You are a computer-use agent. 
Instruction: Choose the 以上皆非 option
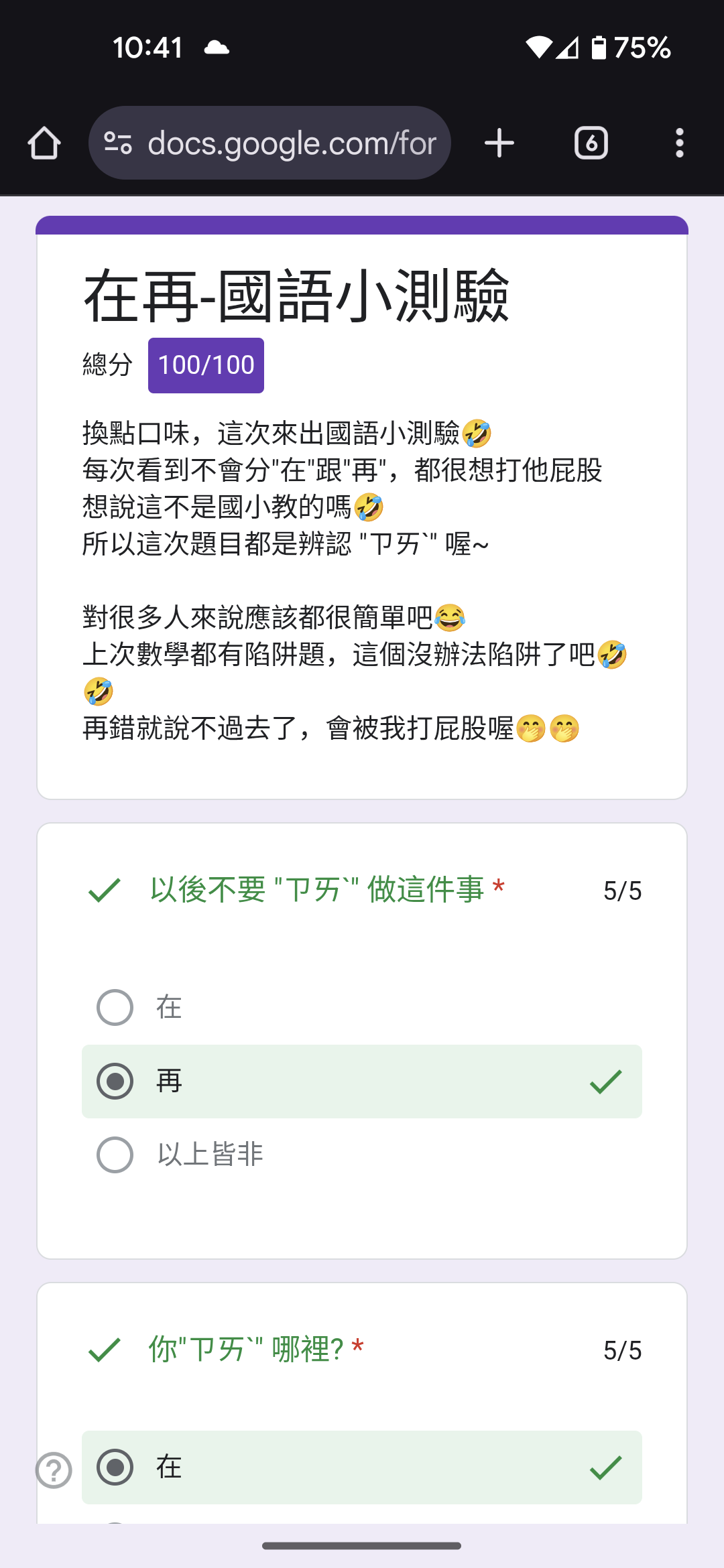click(x=362, y=1155)
